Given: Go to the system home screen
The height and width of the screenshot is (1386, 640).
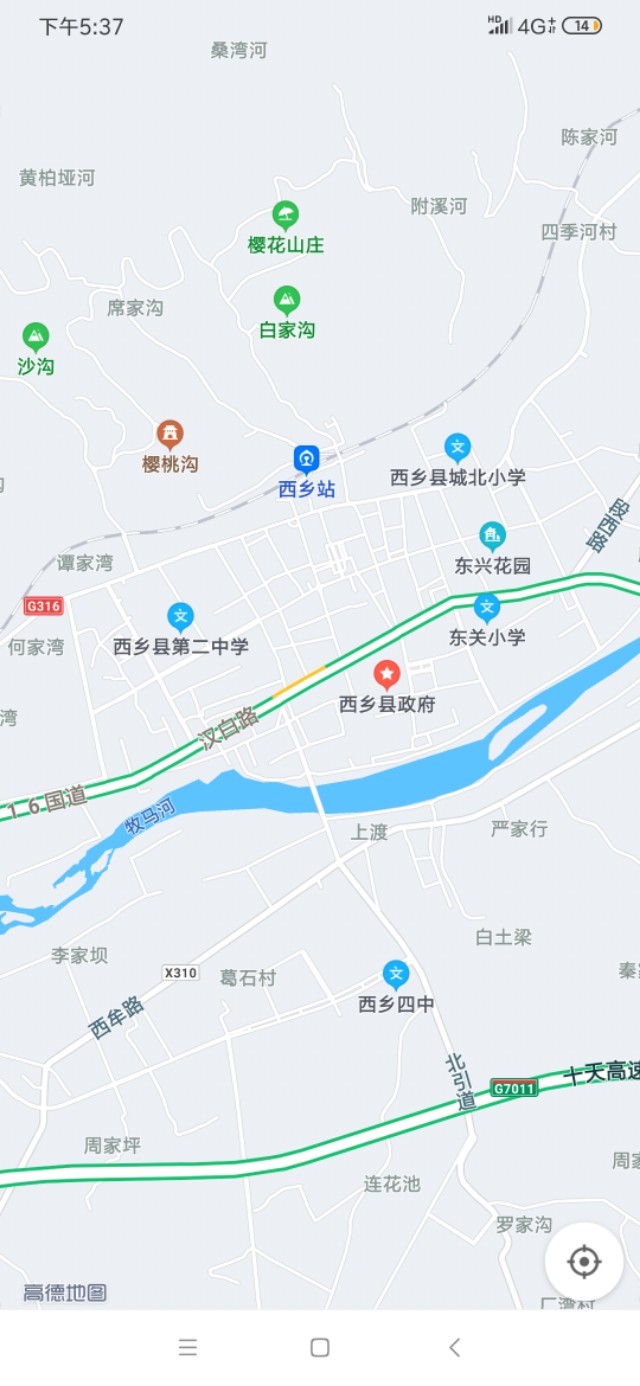Looking at the screenshot, I should (x=320, y=1347).
